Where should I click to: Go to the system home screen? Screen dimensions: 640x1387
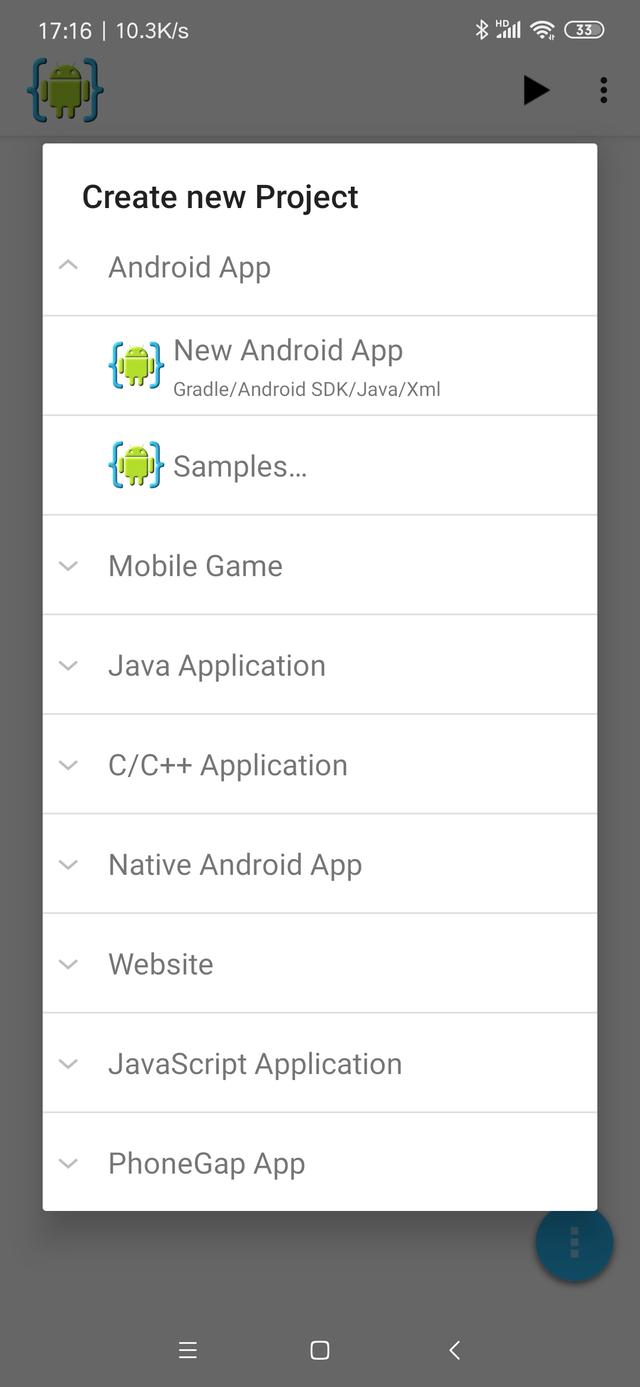(x=320, y=1350)
